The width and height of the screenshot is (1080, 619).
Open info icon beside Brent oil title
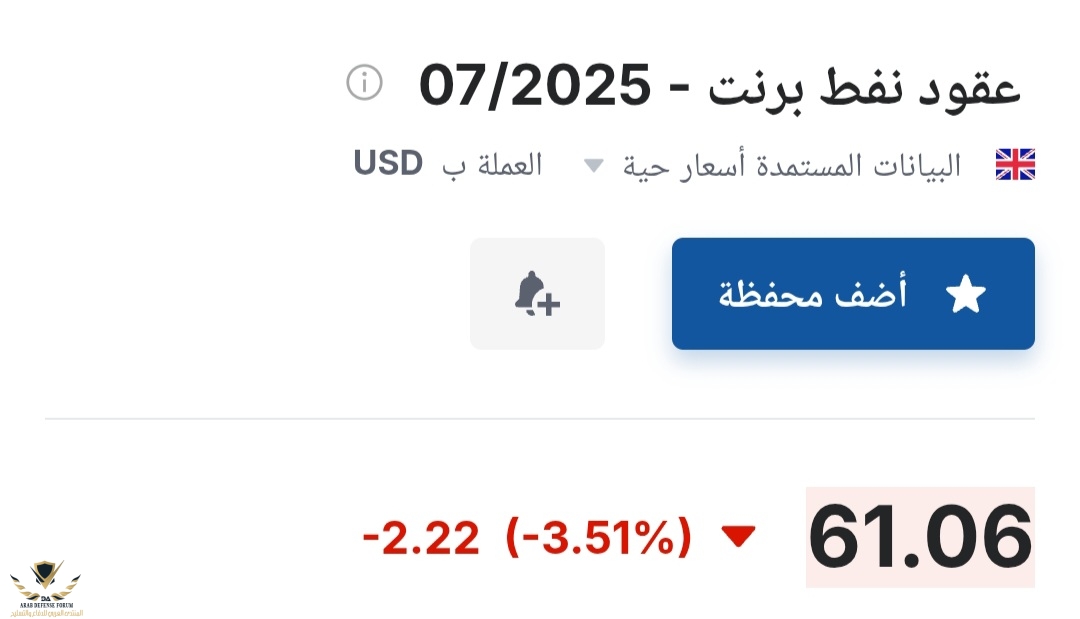click(x=365, y=83)
